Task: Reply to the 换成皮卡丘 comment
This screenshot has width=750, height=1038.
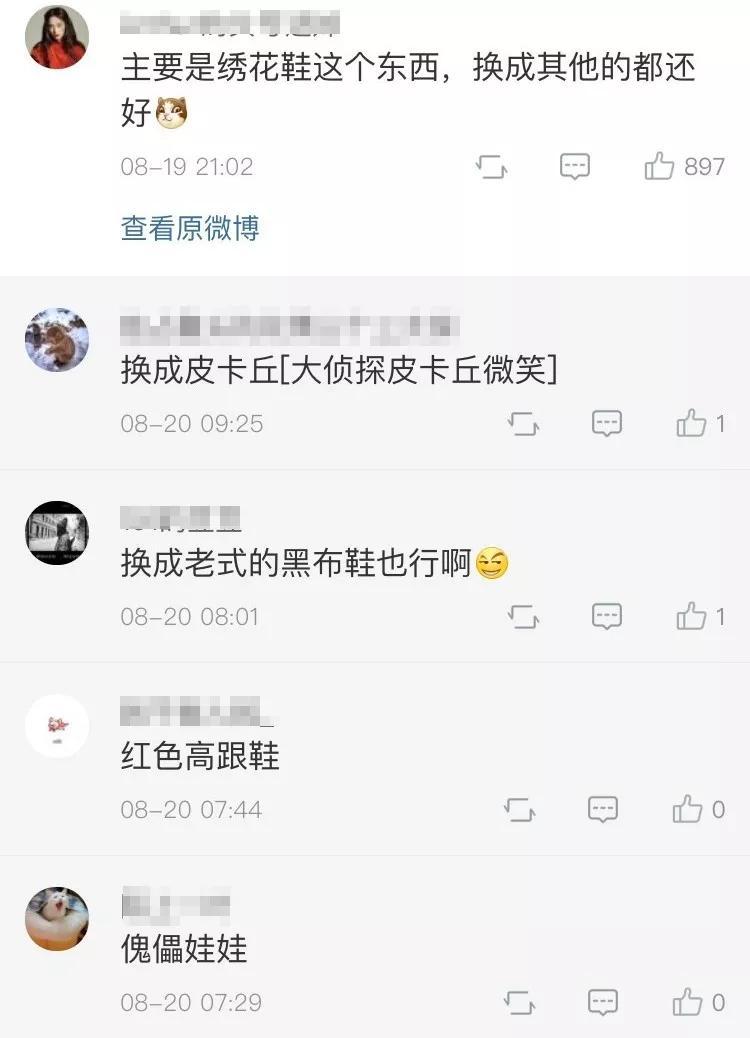Action: pyautogui.click(x=606, y=424)
